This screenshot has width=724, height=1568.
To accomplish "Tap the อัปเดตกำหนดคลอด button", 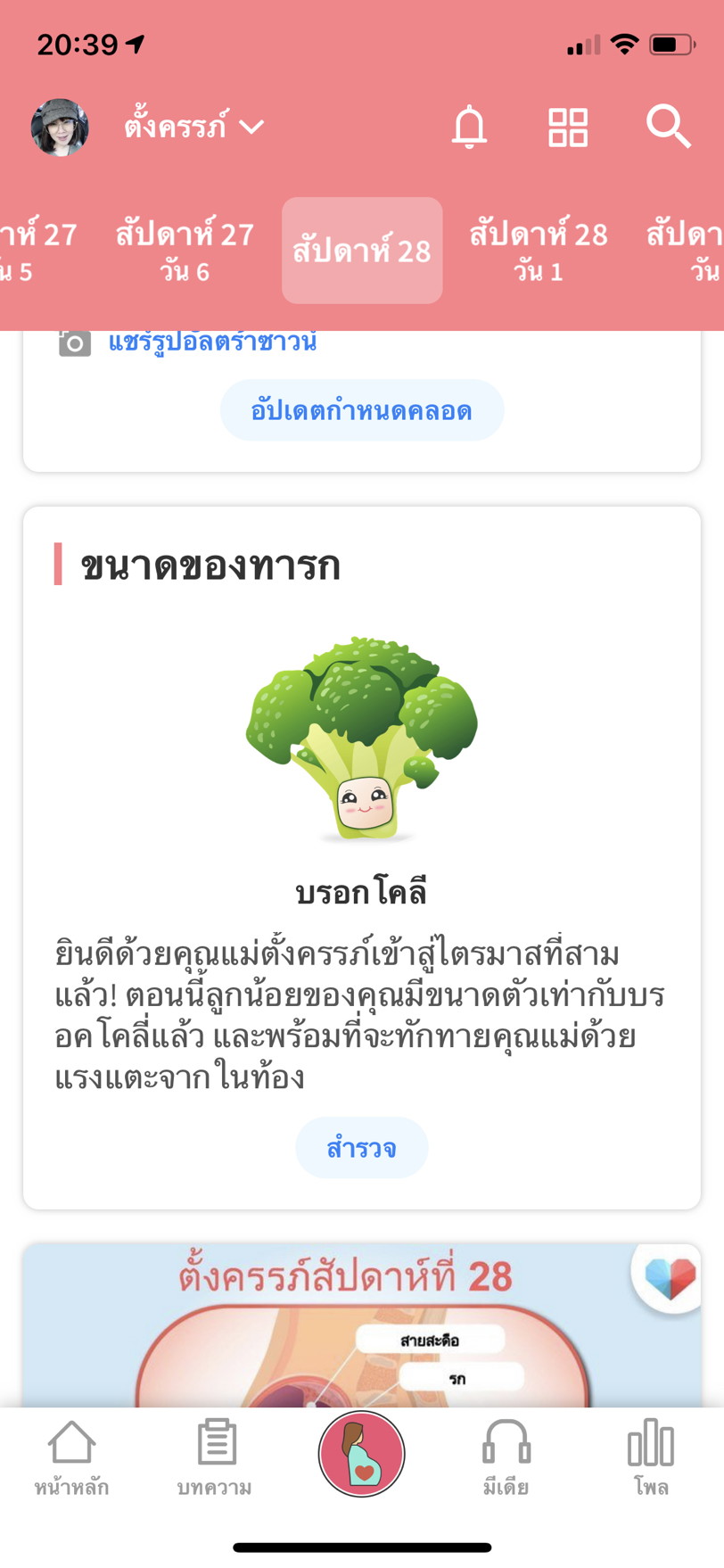I will 361,410.
